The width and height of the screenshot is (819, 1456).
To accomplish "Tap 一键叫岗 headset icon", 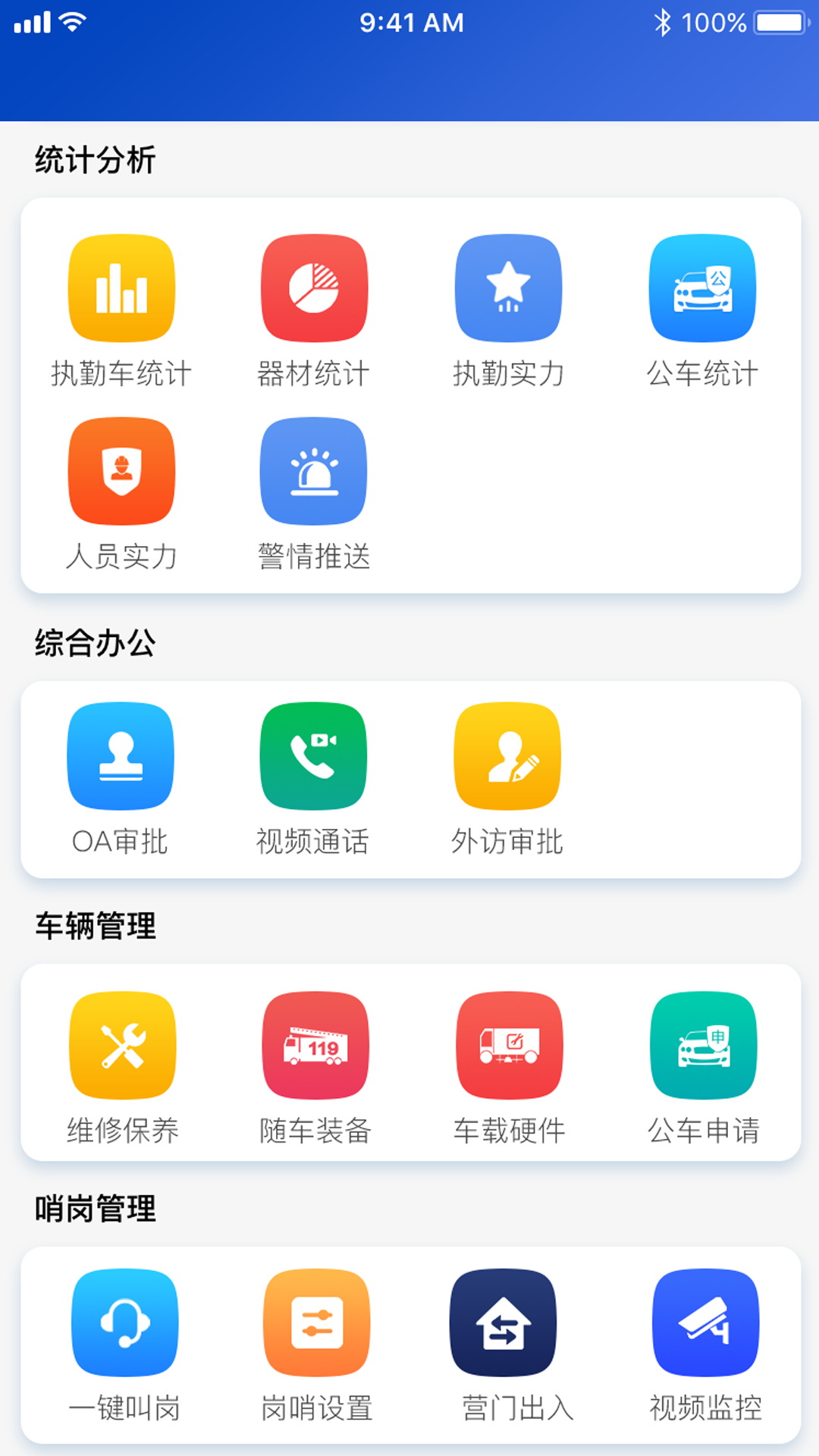I will click(x=125, y=1323).
